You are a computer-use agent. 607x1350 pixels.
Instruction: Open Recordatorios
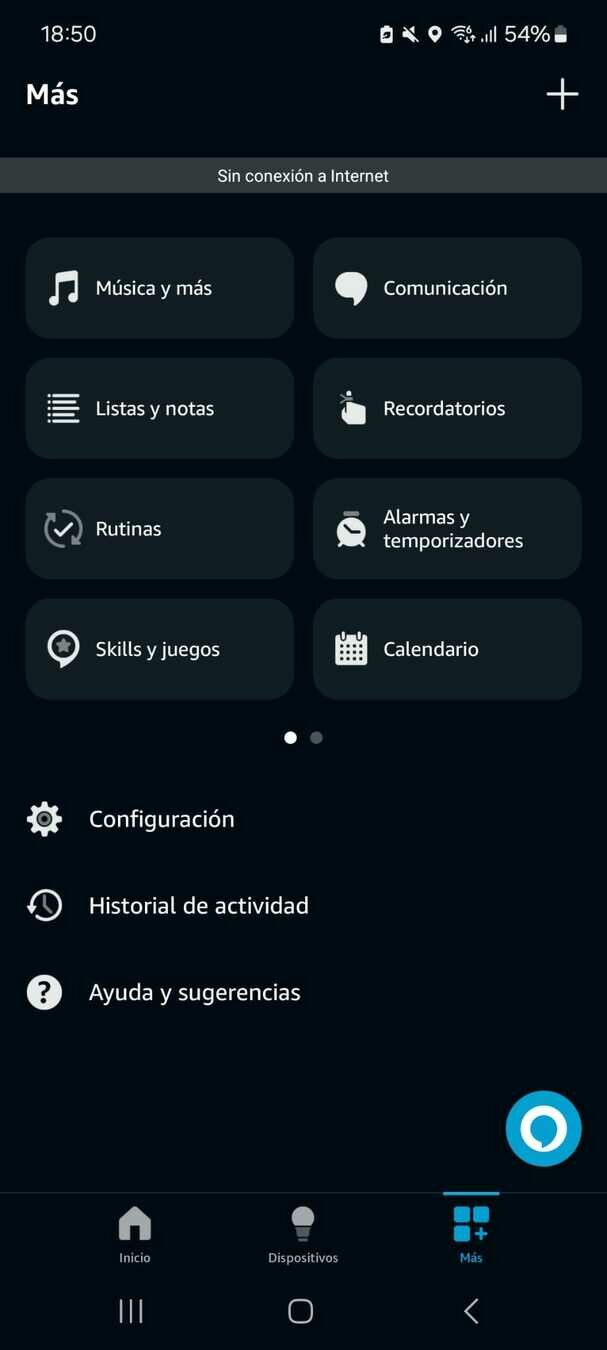pyautogui.click(x=447, y=408)
